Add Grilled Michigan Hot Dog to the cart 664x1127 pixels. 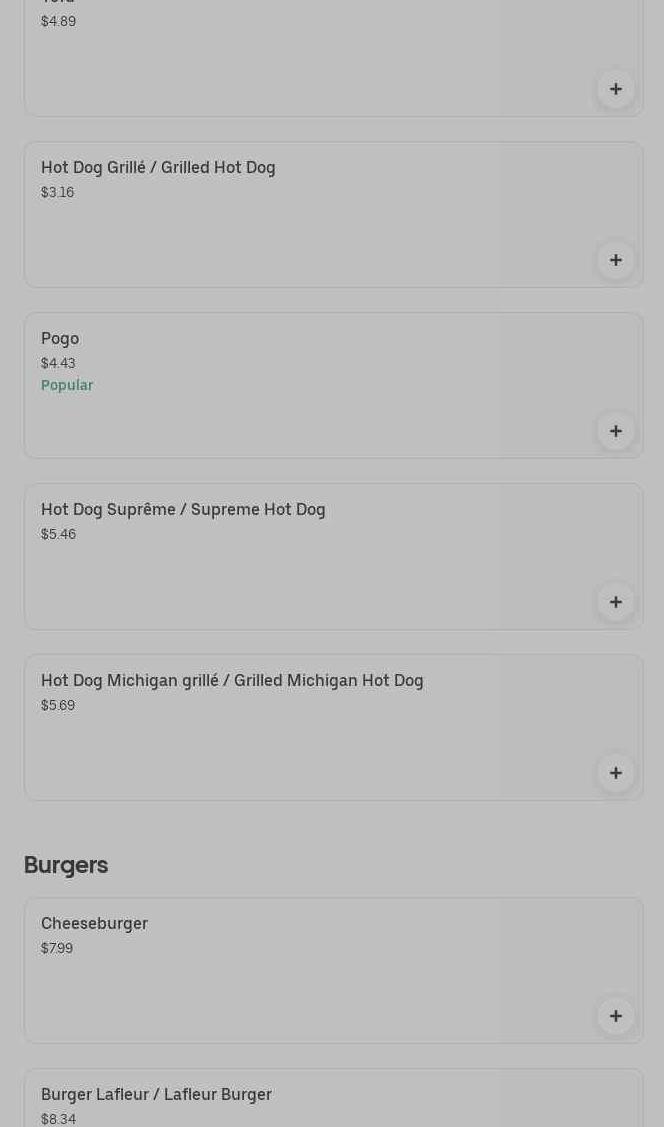coord(615,773)
